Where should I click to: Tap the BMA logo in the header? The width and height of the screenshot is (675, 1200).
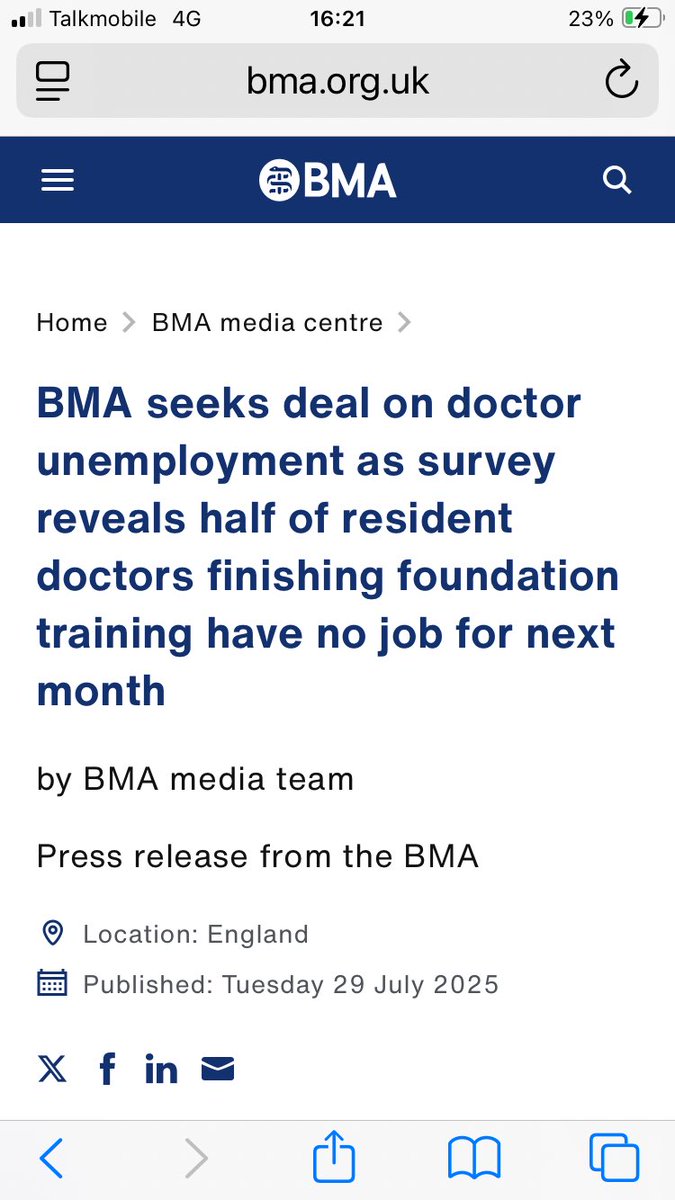pos(328,180)
